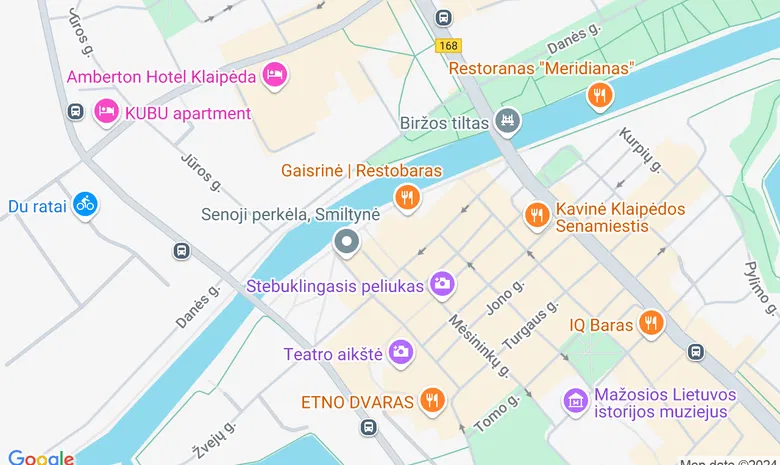Select the Stebuklingasis peliukas attraction pin
780x465 pixels.
(x=442, y=285)
